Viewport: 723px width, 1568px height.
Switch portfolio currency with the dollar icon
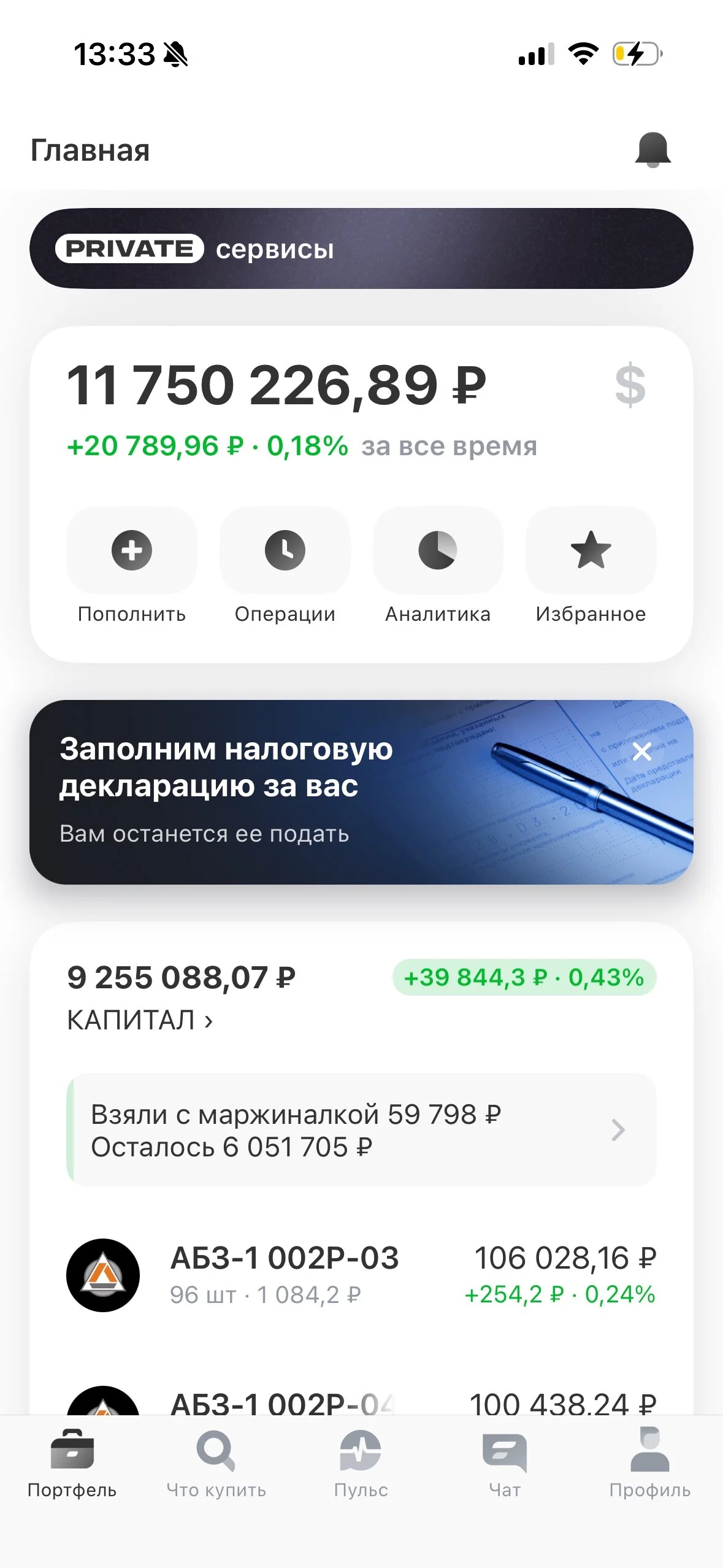click(630, 385)
